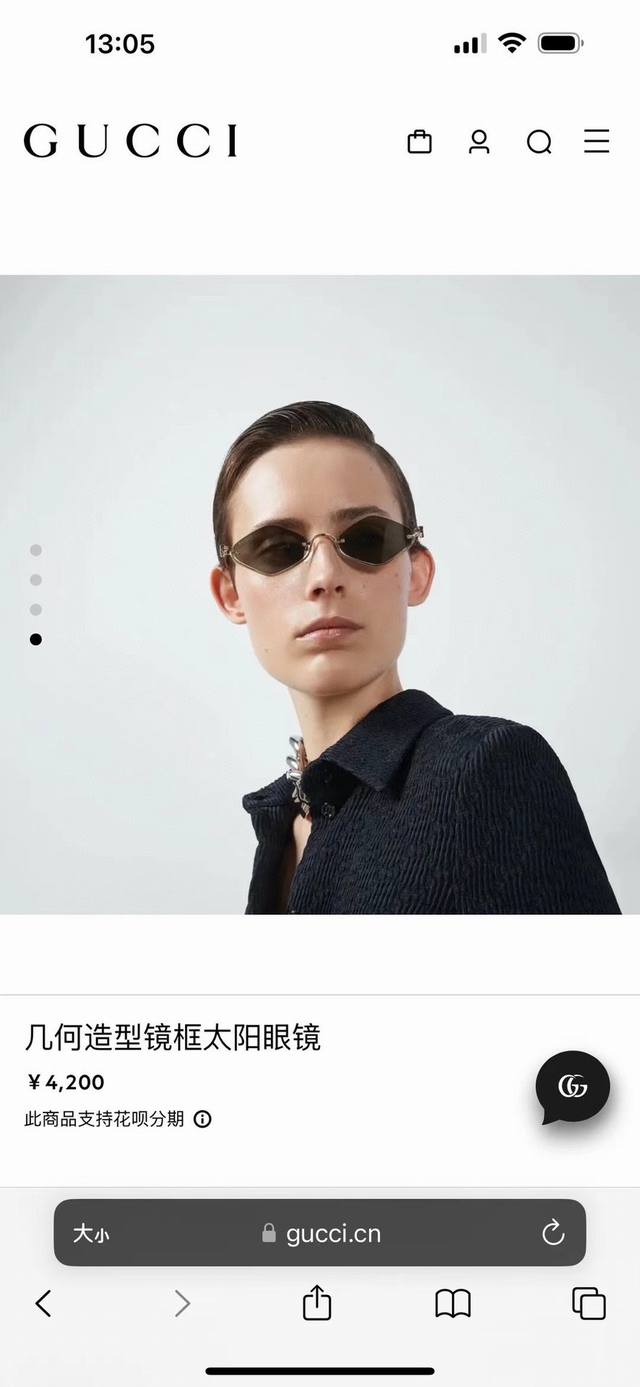Share this page from Safari toolbar

[x=317, y=1303]
